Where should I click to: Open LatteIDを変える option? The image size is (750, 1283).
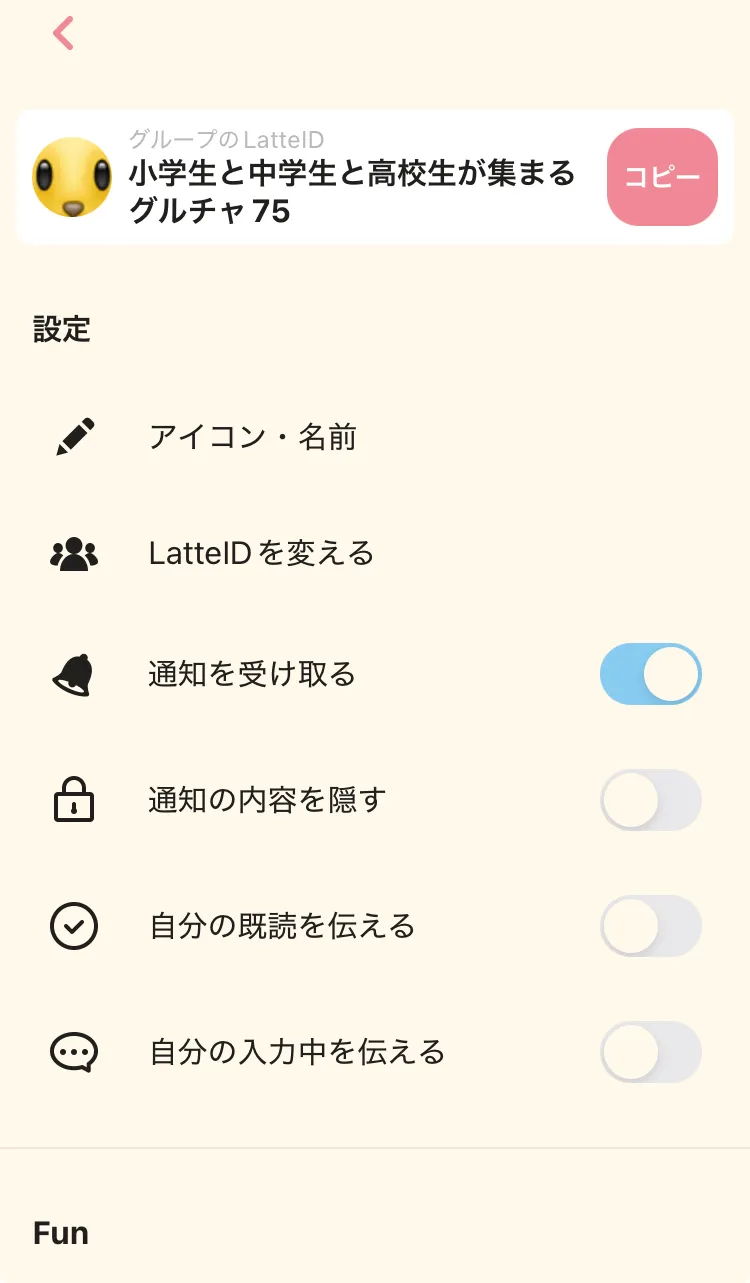(261, 553)
